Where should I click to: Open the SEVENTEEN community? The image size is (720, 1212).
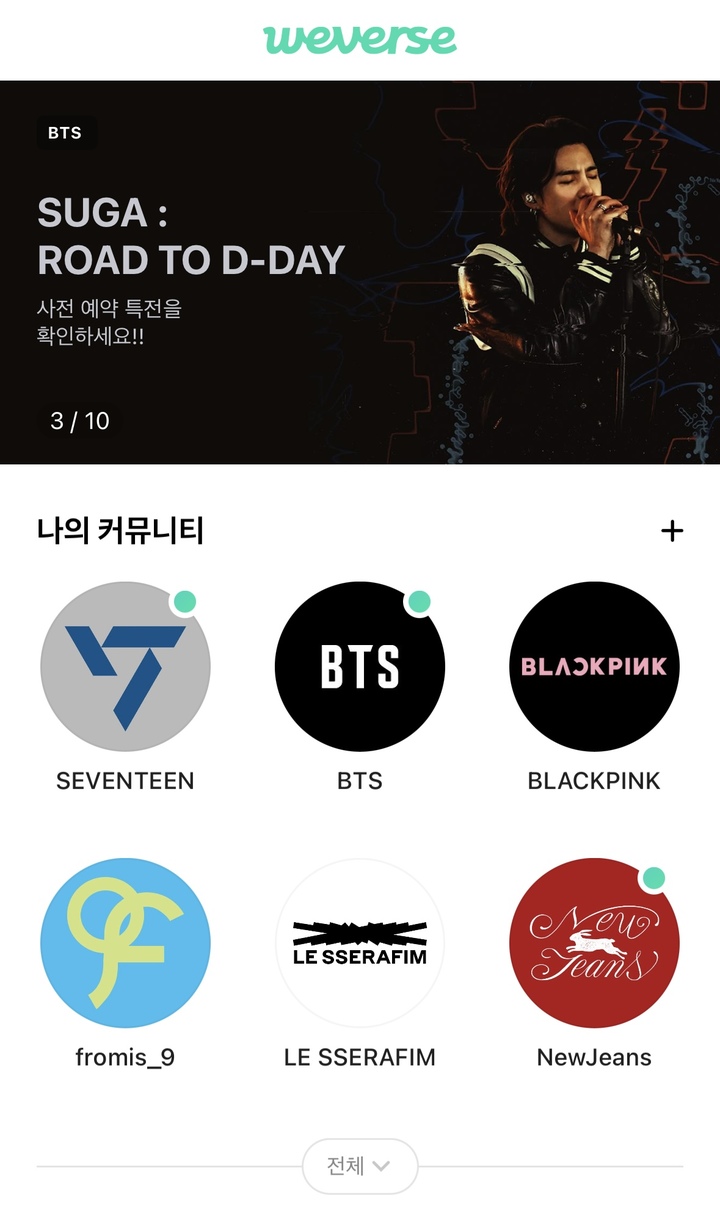125,666
